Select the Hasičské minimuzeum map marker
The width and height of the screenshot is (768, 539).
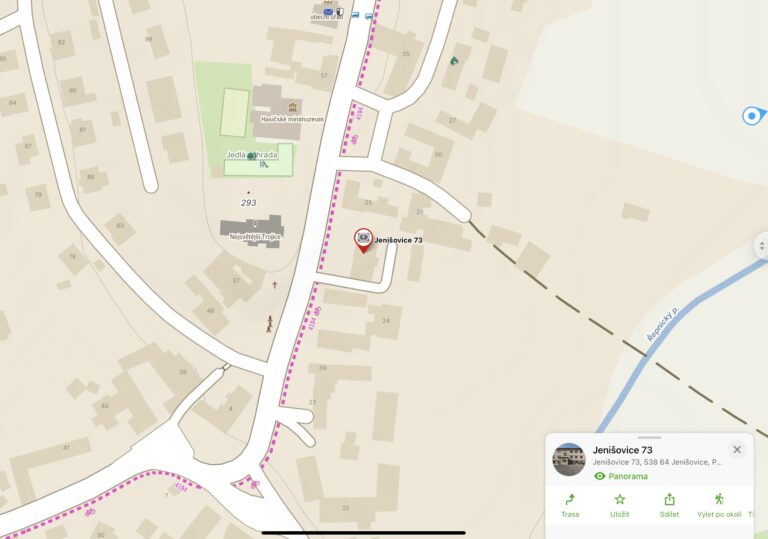pos(291,106)
